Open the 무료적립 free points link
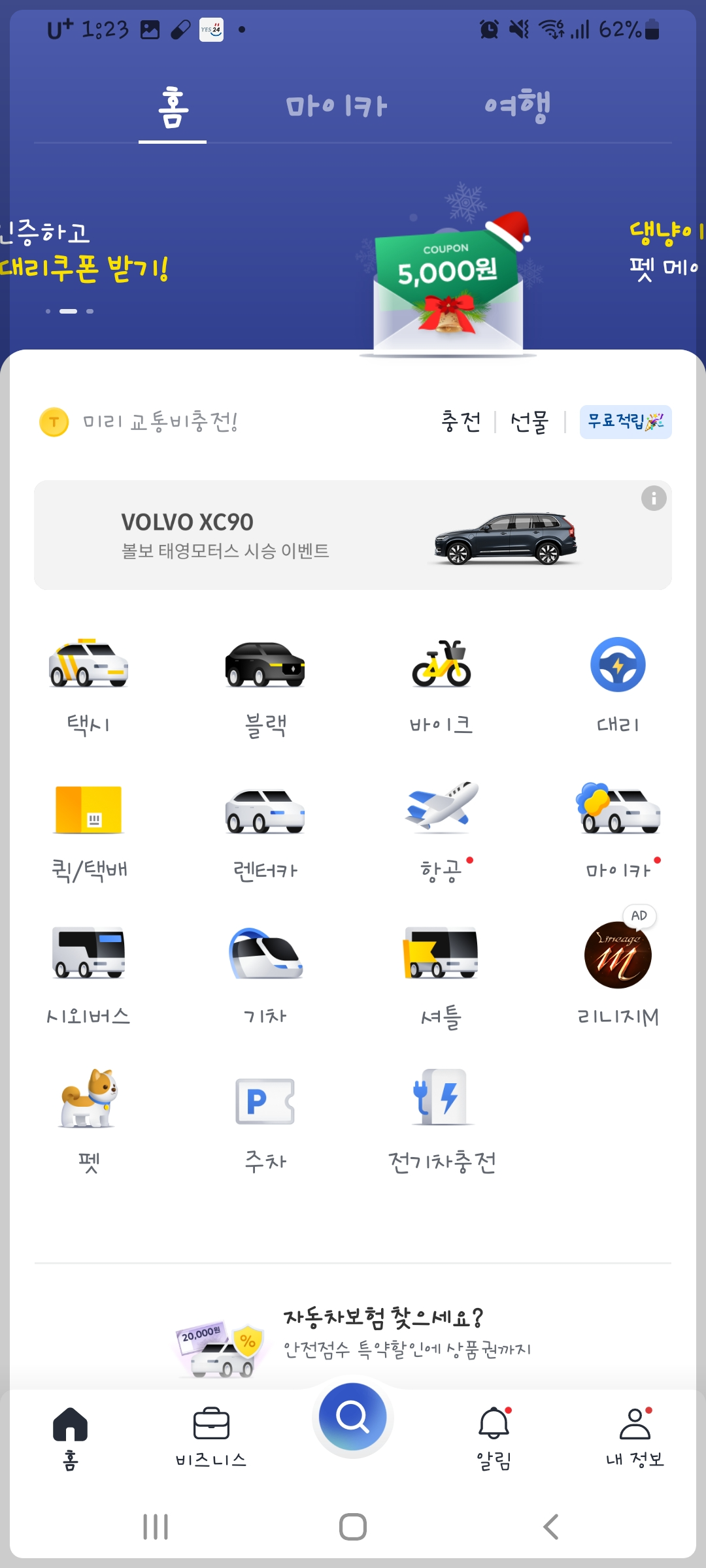Image resolution: width=706 pixels, height=1568 pixels. point(625,422)
